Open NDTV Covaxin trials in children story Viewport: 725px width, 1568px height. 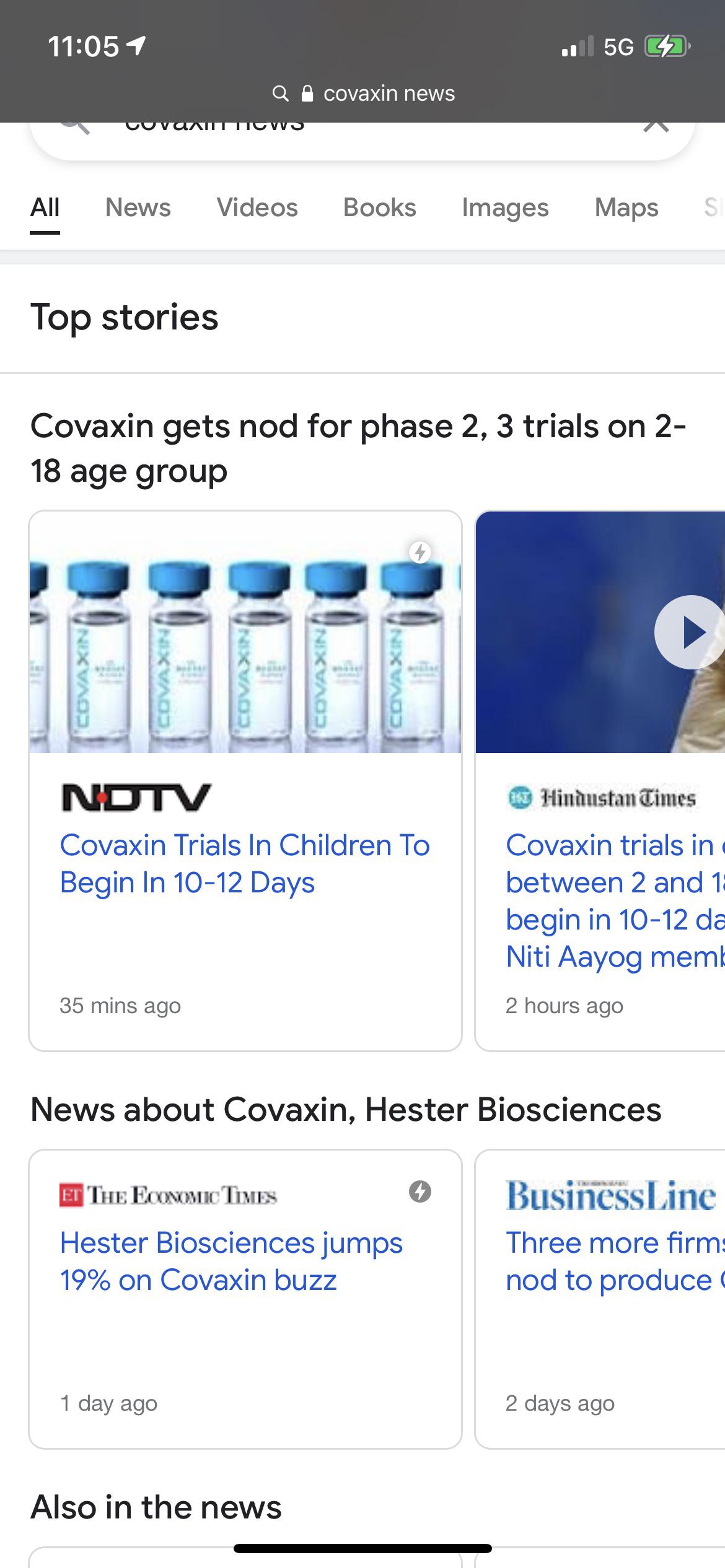point(245,863)
